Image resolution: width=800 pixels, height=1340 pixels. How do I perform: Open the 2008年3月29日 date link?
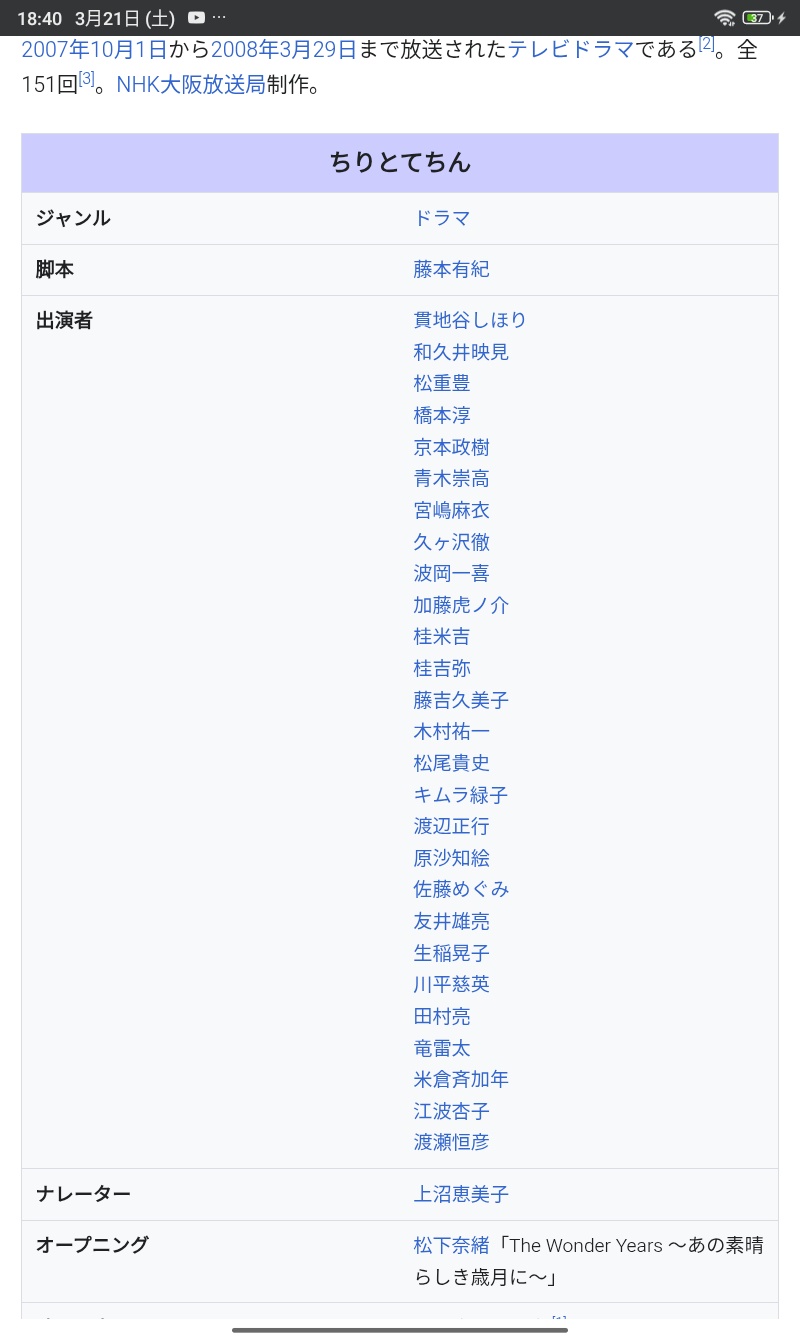(x=283, y=49)
